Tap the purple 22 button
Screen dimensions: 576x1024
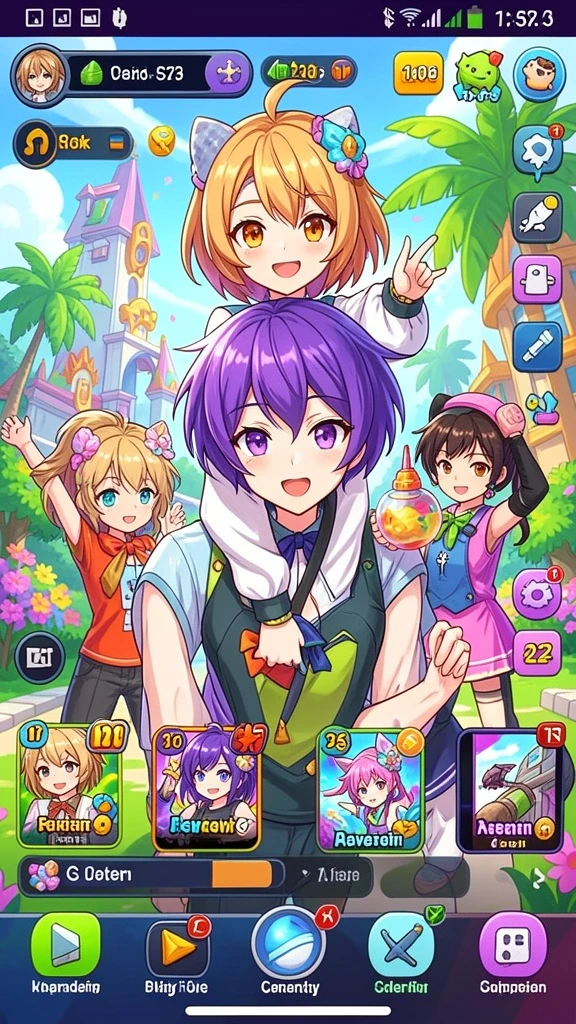pos(537,653)
